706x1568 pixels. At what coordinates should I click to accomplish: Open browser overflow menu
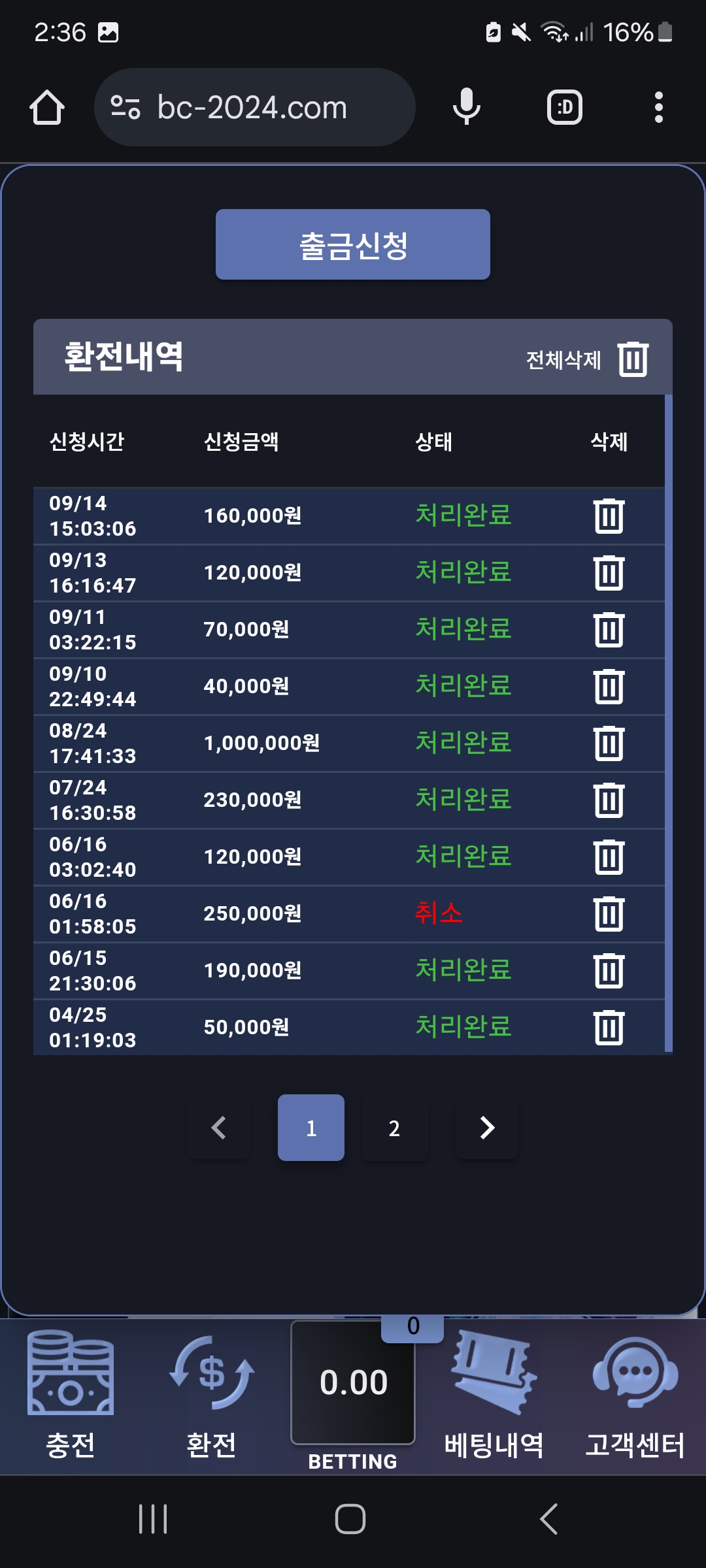(658, 107)
